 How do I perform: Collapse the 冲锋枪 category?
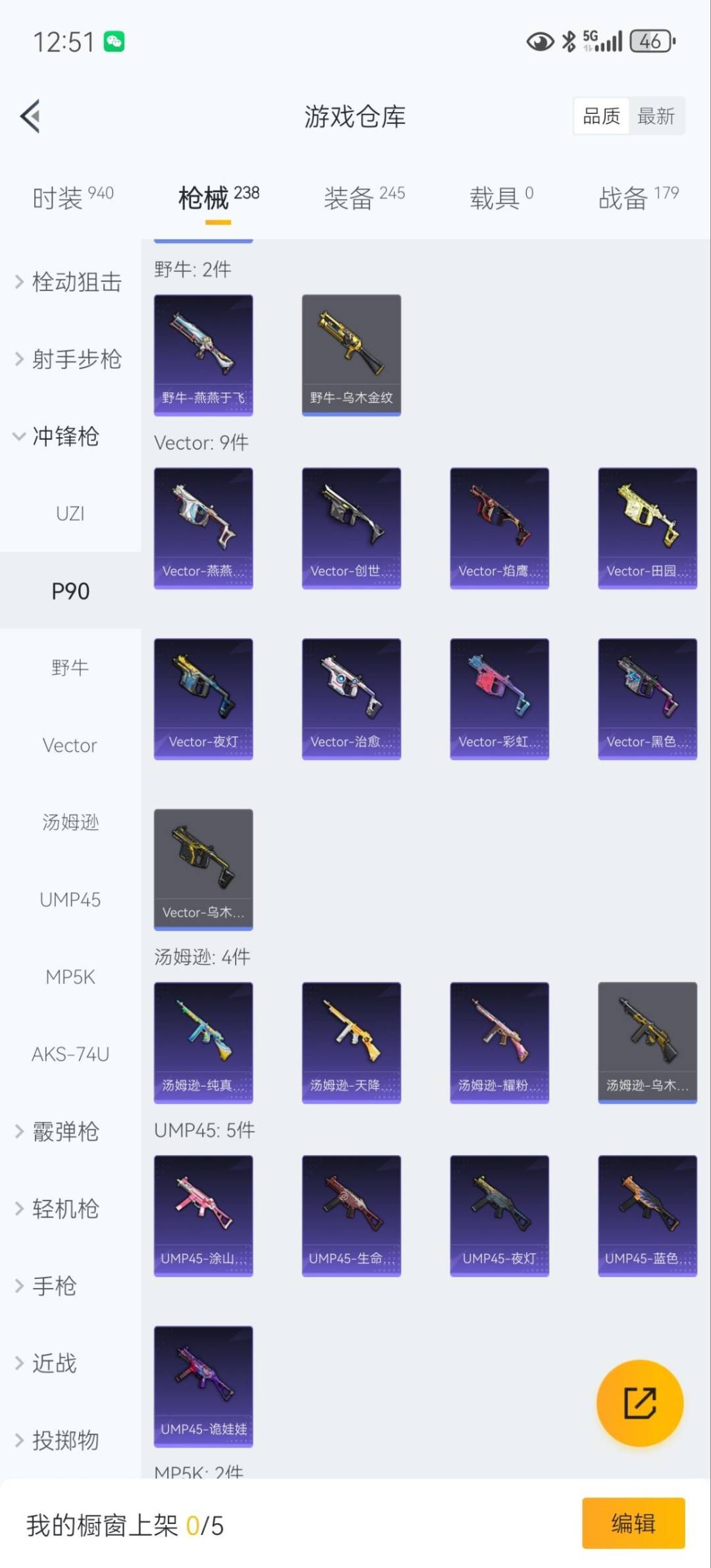[x=59, y=436]
